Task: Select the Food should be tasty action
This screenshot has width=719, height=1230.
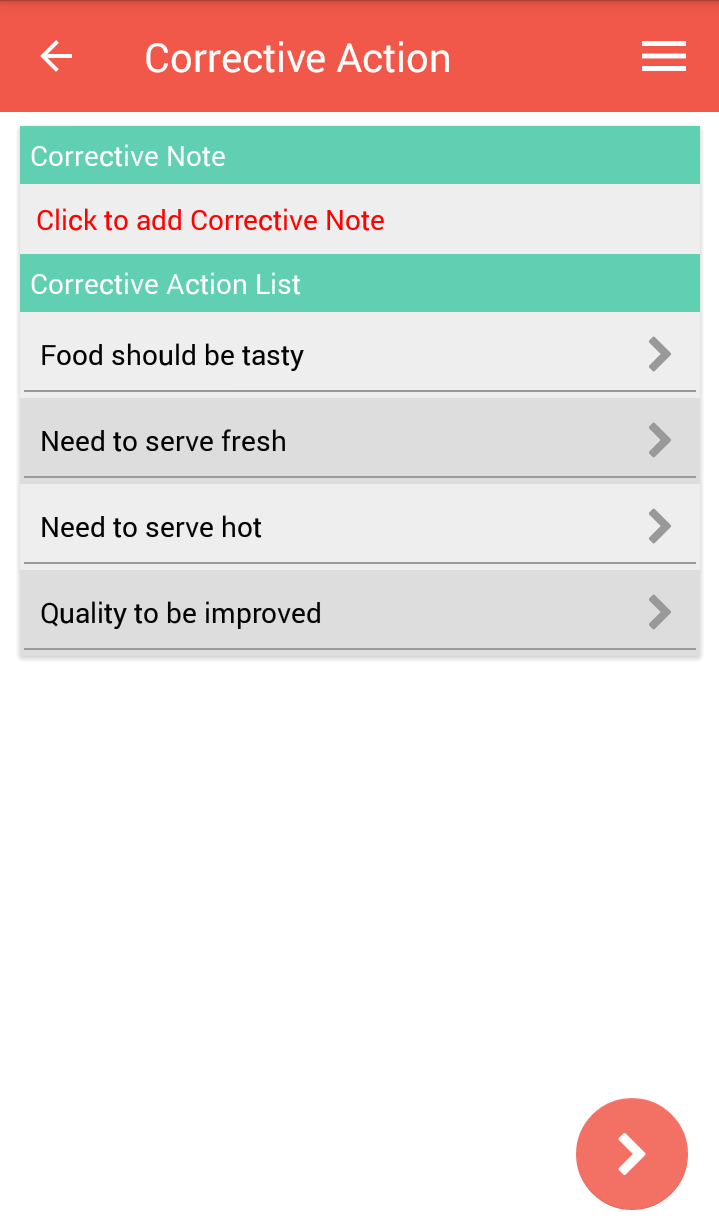Action: [359, 355]
